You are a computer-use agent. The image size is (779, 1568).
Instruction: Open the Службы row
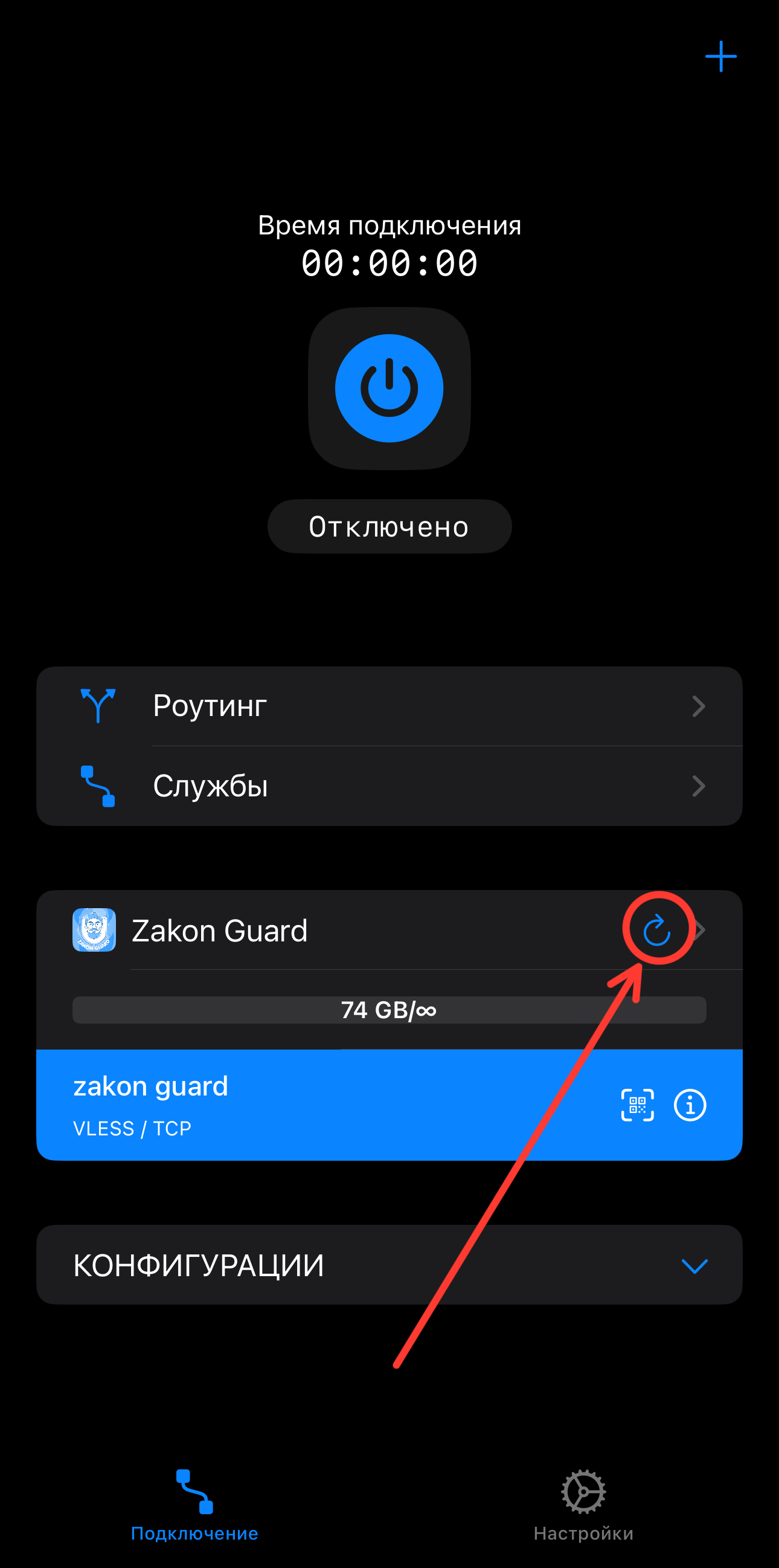[389, 786]
